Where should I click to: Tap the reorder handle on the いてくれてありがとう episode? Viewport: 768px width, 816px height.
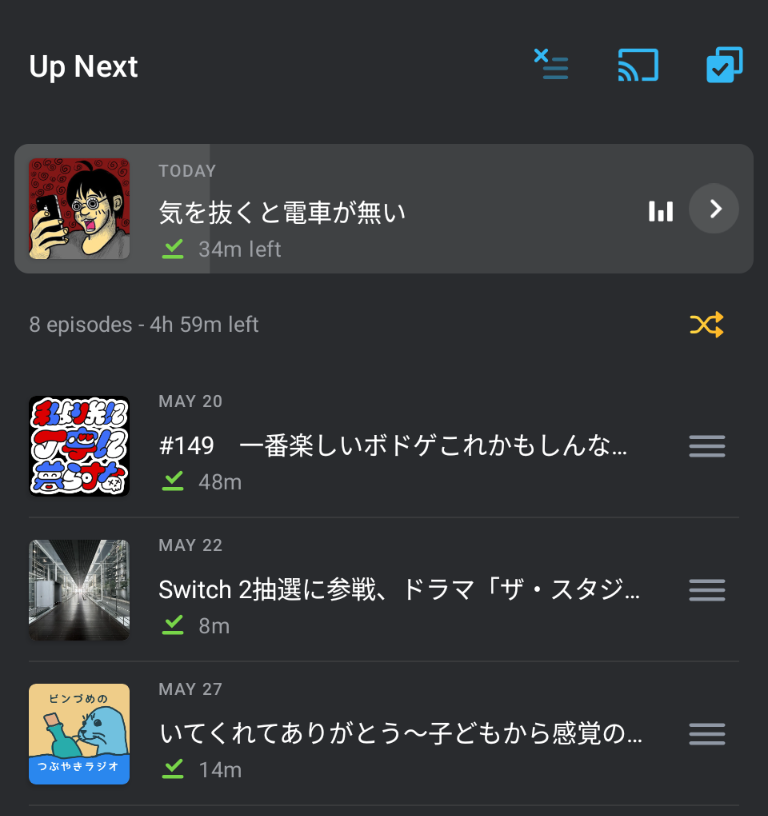[x=707, y=734]
